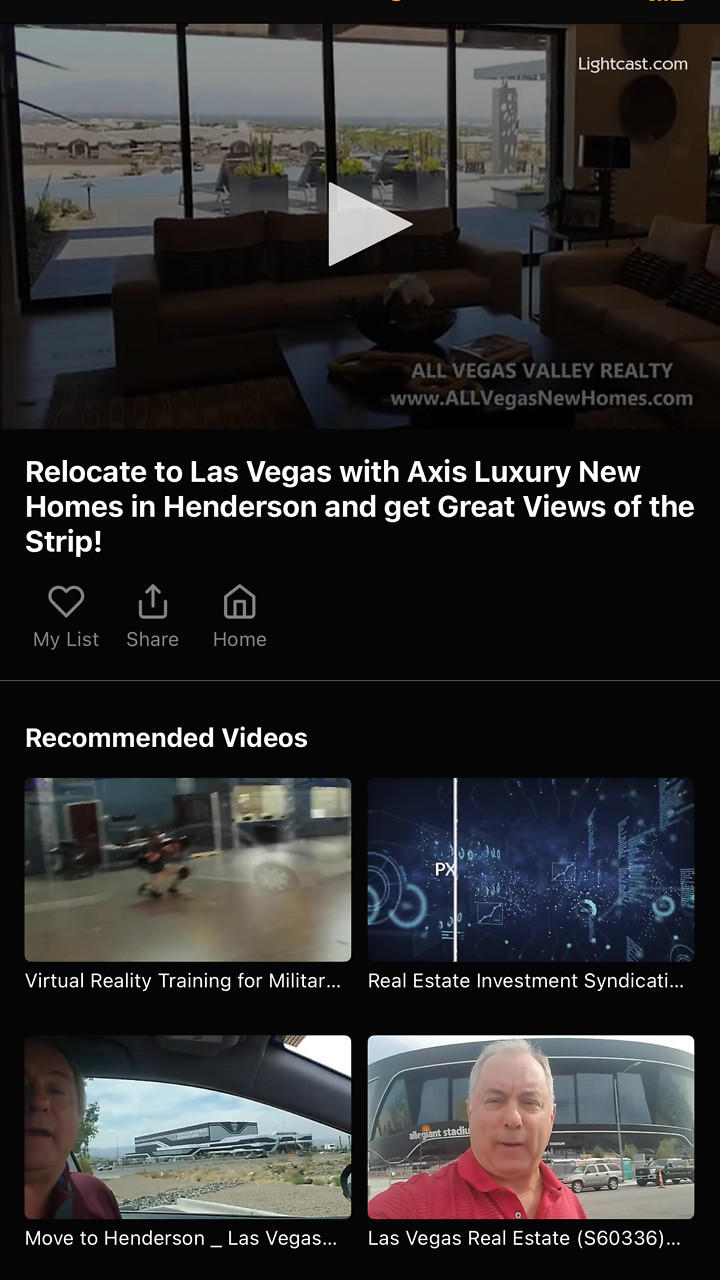720x1280 pixels.
Task: Open the Las Vegas Real Estate (S60336) thumbnail
Action: coord(531,1126)
